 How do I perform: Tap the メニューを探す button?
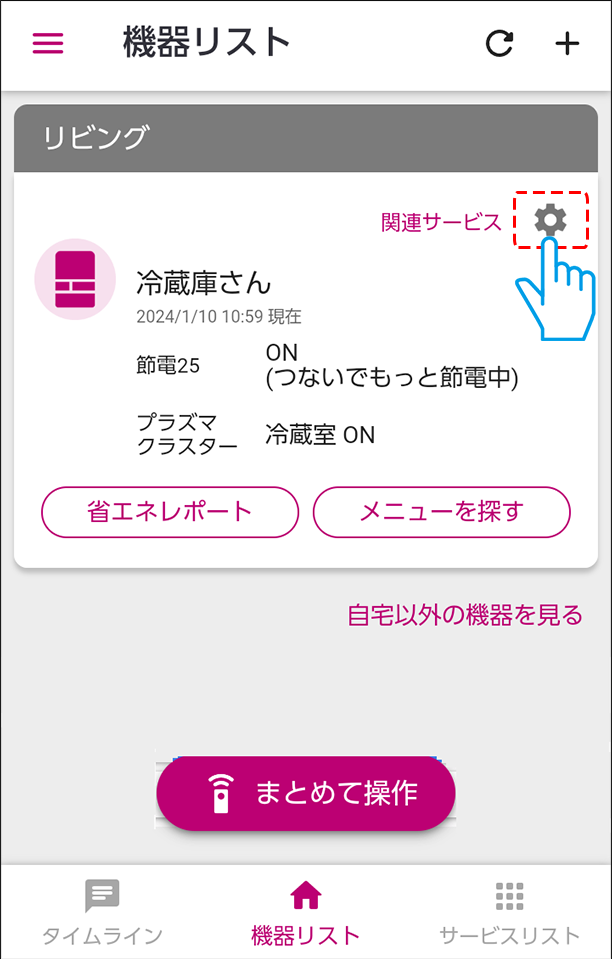pyautogui.click(x=441, y=513)
